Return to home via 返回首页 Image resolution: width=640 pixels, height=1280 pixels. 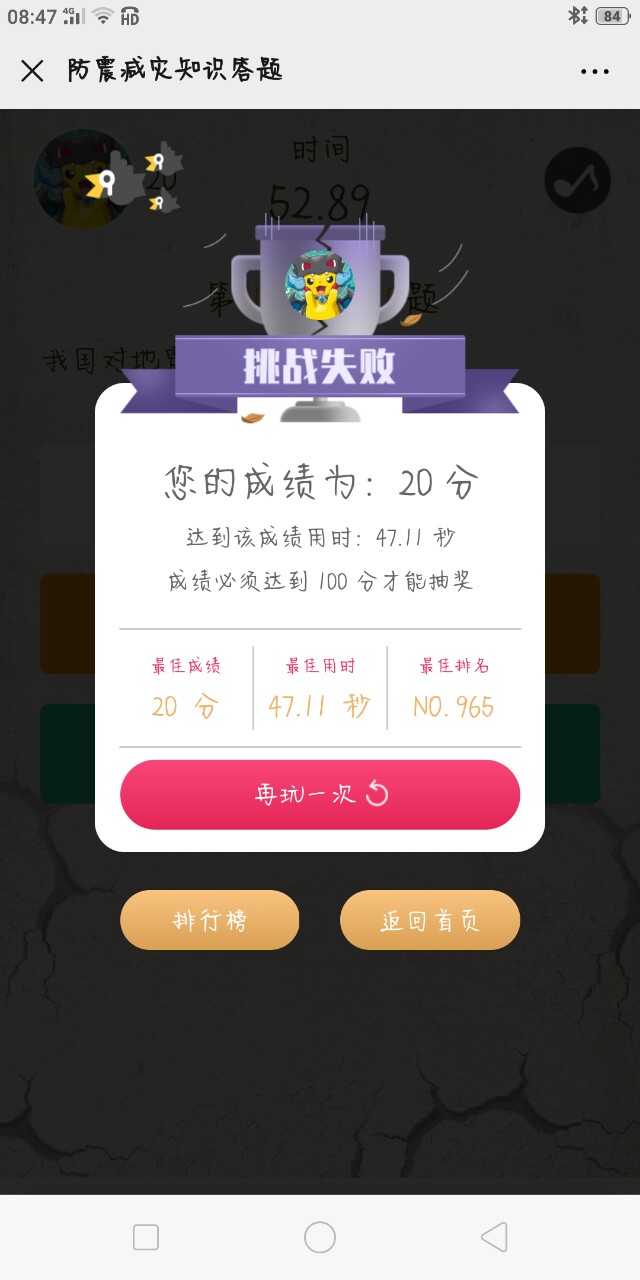click(x=430, y=920)
